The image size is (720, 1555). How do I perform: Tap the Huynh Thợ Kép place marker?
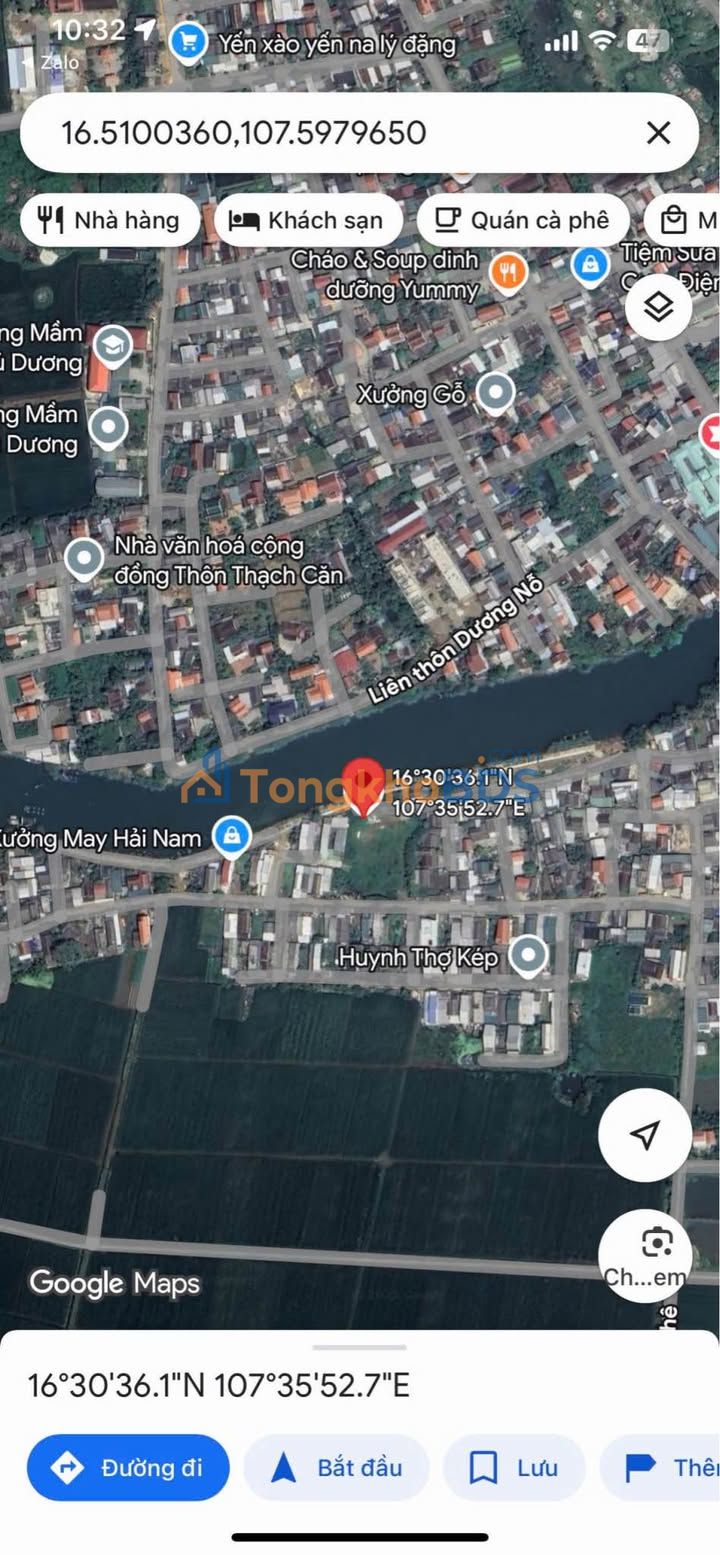[x=527, y=956]
